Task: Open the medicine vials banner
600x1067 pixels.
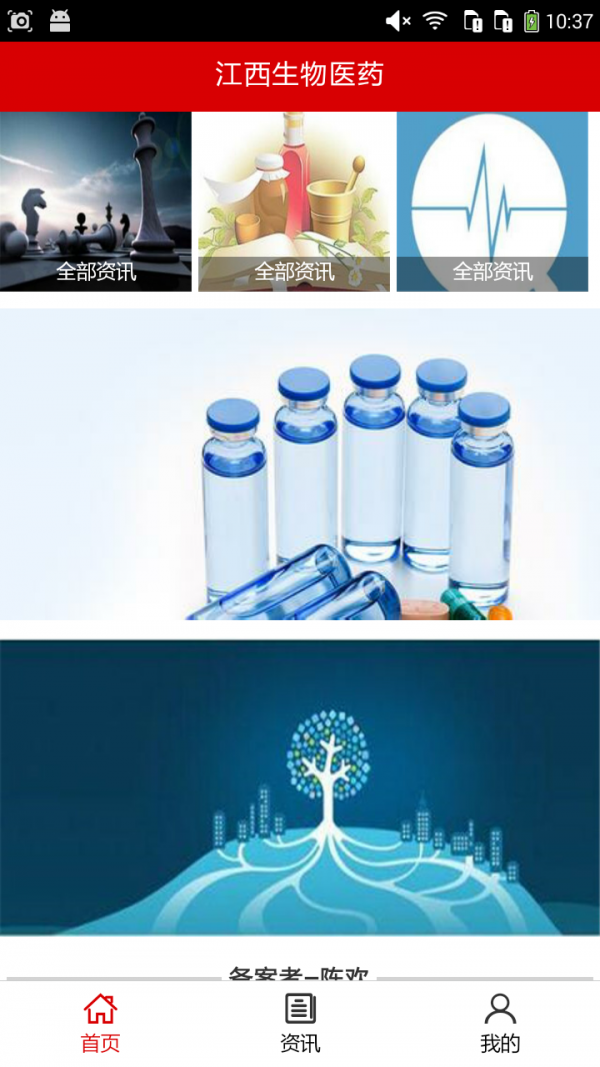Action: tap(300, 465)
